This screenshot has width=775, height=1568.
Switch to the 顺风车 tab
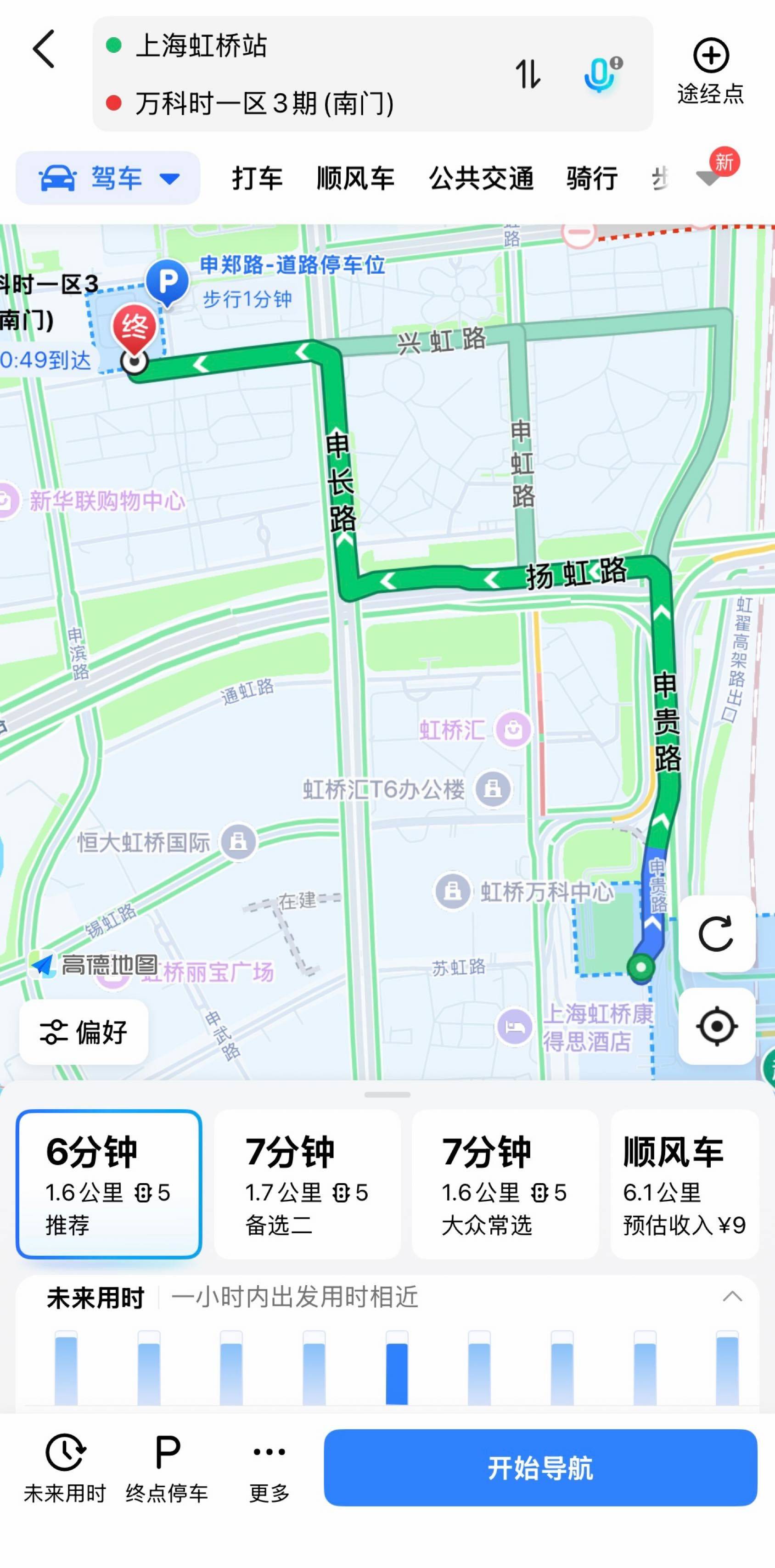pyautogui.click(x=355, y=178)
